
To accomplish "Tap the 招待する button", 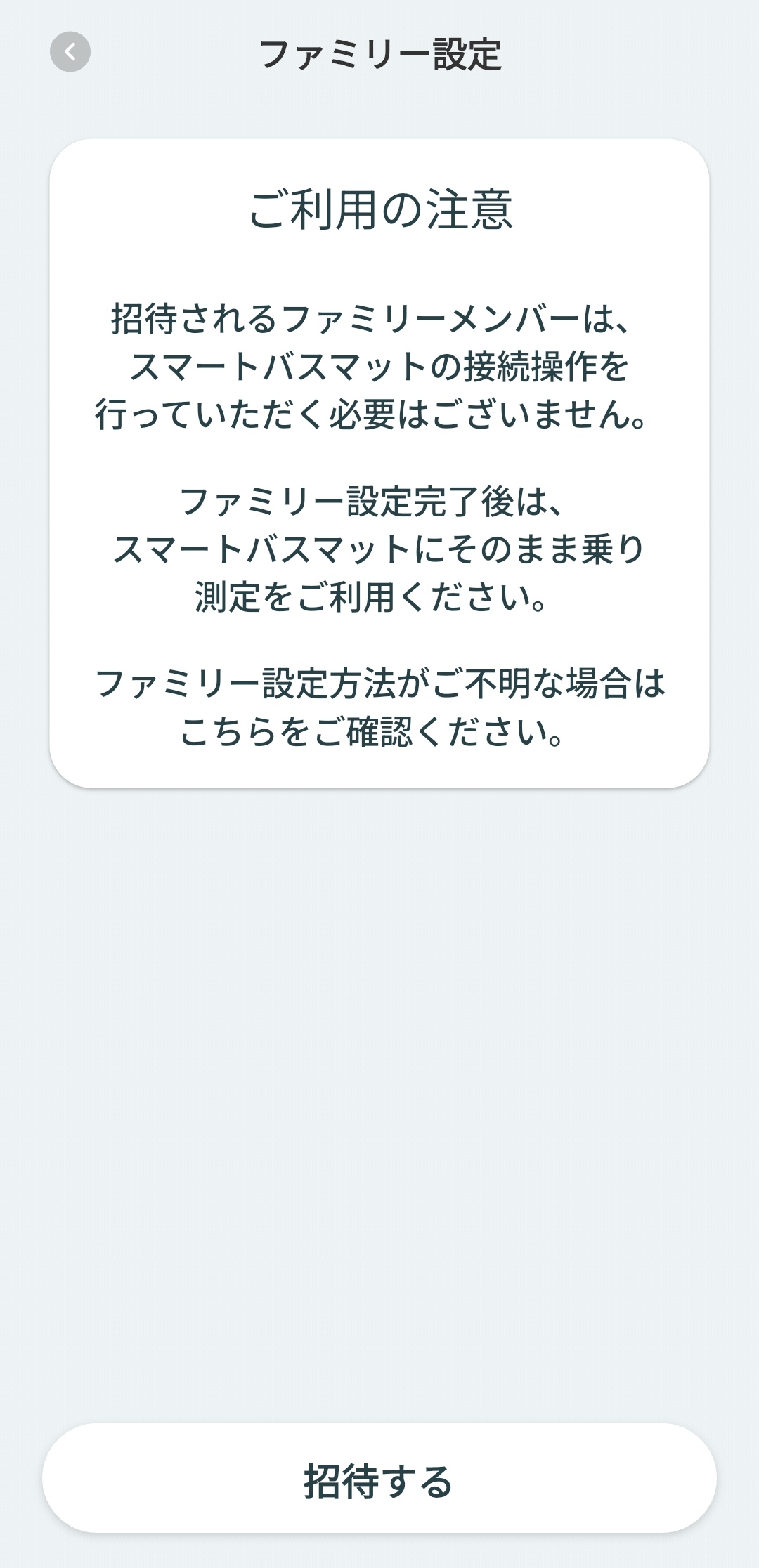I will point(379,1478).
